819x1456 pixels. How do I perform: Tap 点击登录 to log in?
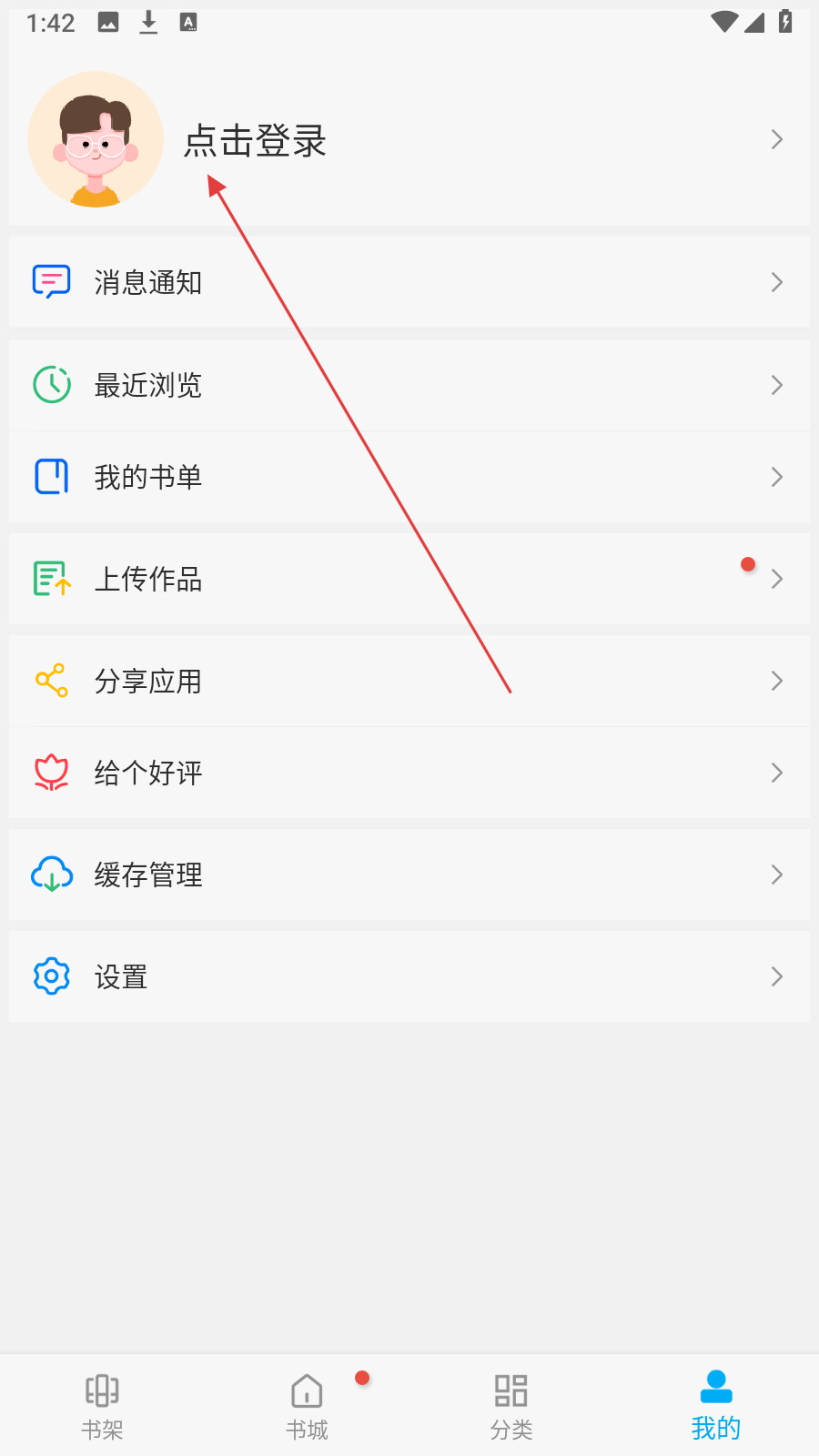click(x=255, y=141)
